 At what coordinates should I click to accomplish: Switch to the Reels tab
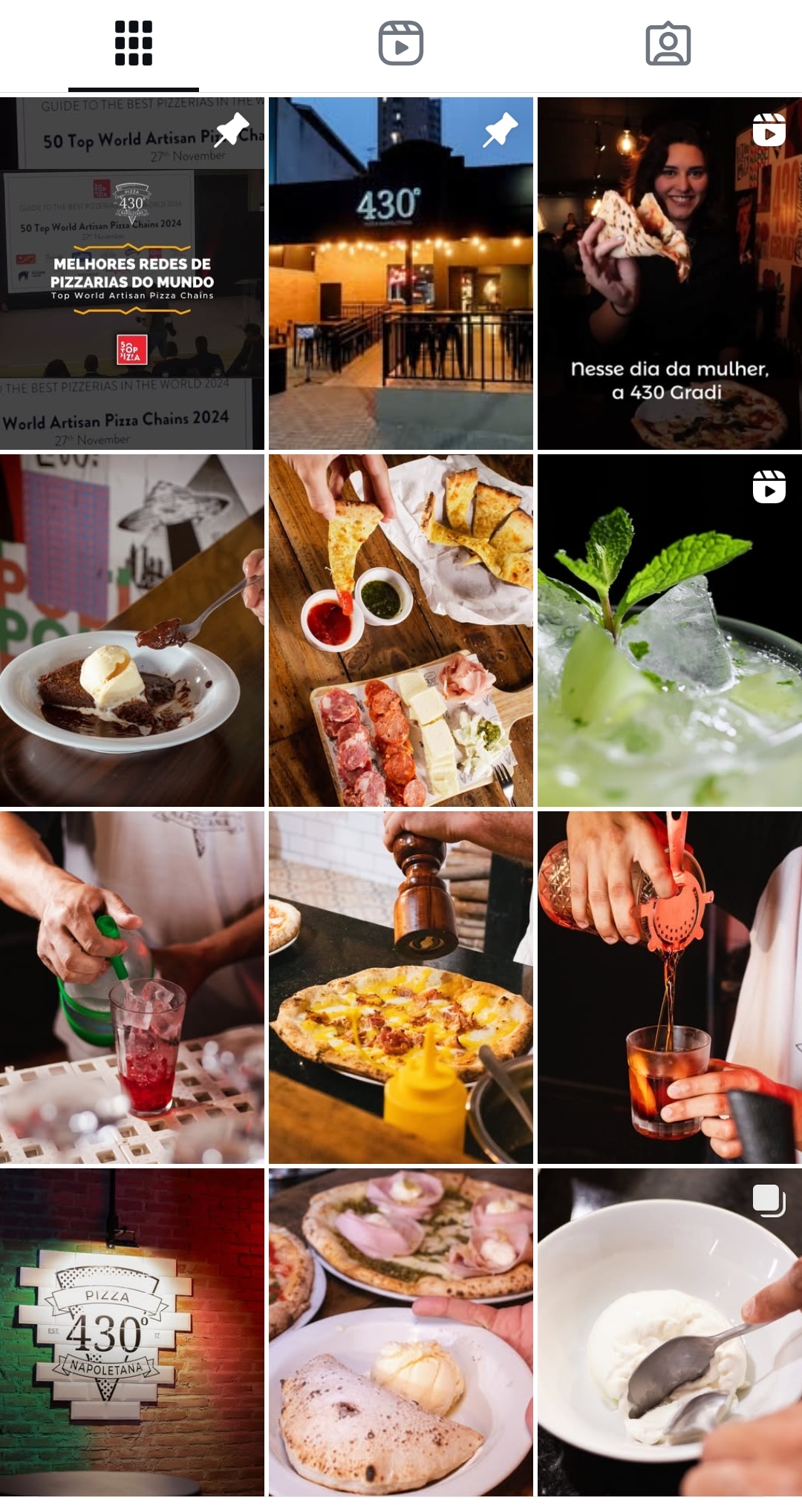(x=401, y=44)
